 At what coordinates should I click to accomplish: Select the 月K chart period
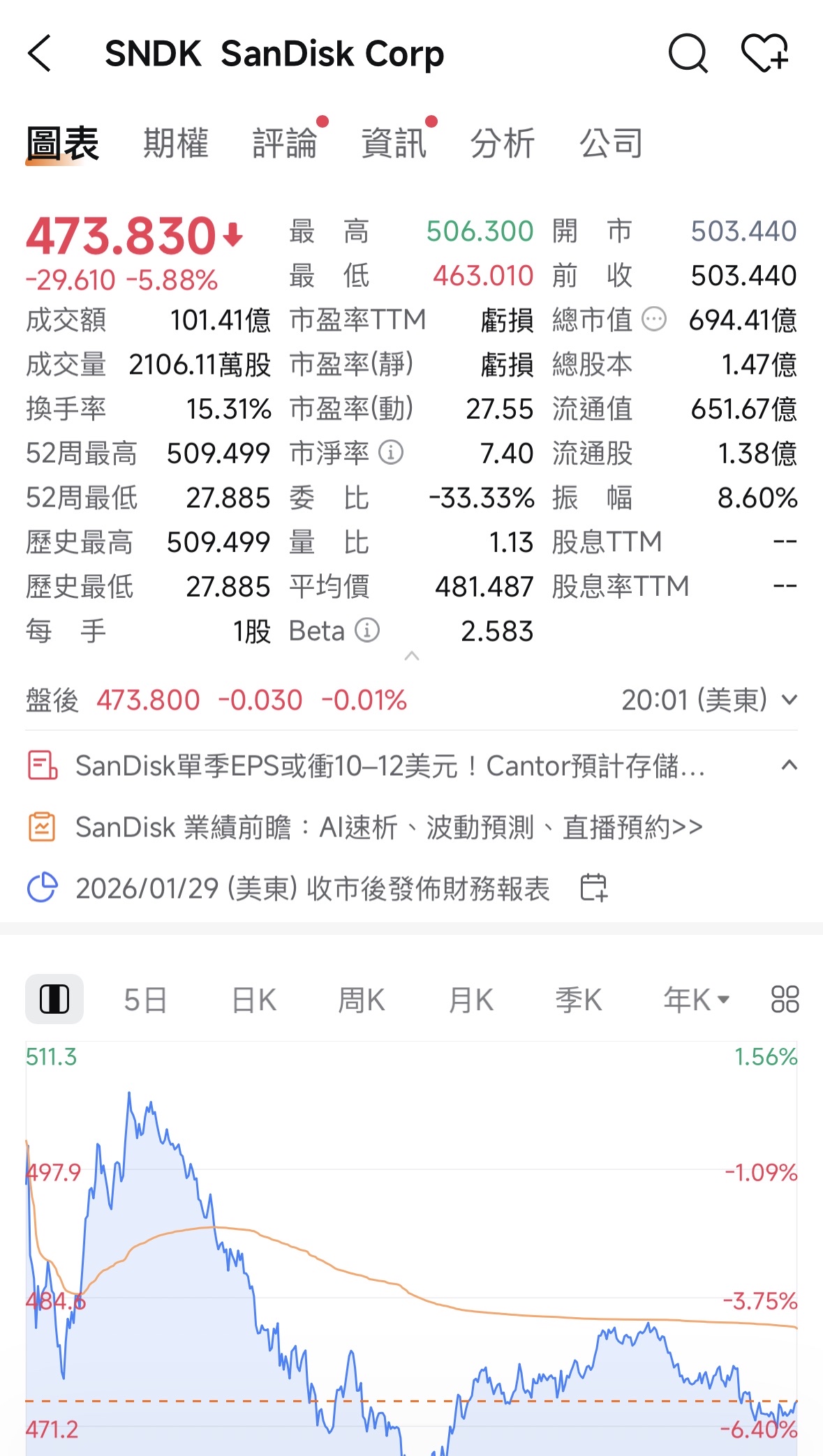coord(470,999)
